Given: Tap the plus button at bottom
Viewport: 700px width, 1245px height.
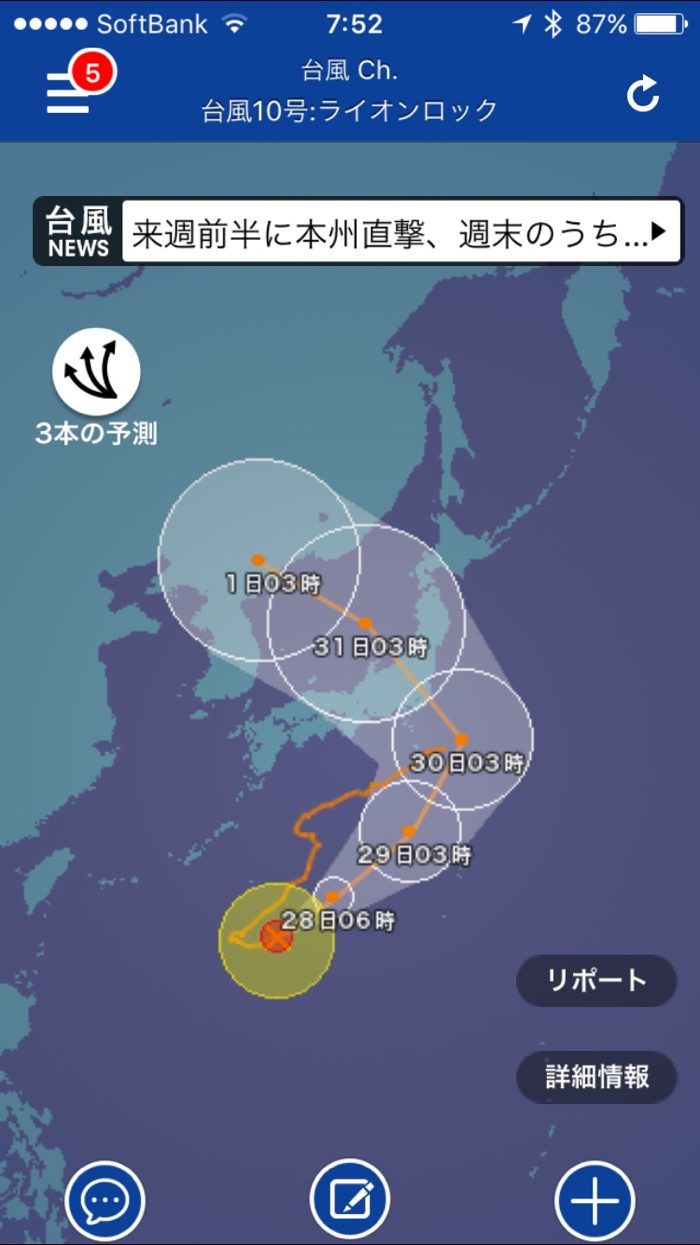Looking at the screenshot, I should click(x=595, y=1199).
